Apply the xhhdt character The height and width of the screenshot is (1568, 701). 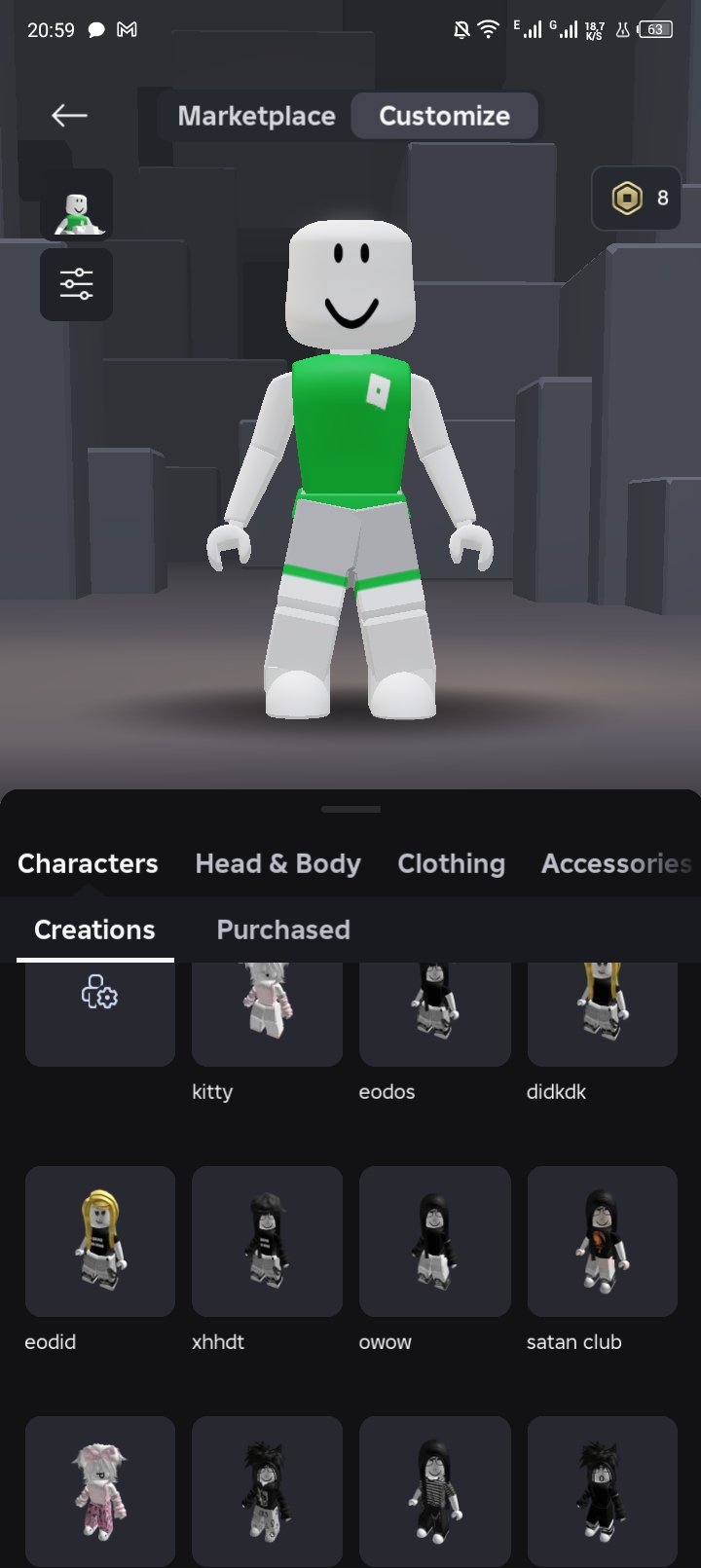click(267, 1241)
